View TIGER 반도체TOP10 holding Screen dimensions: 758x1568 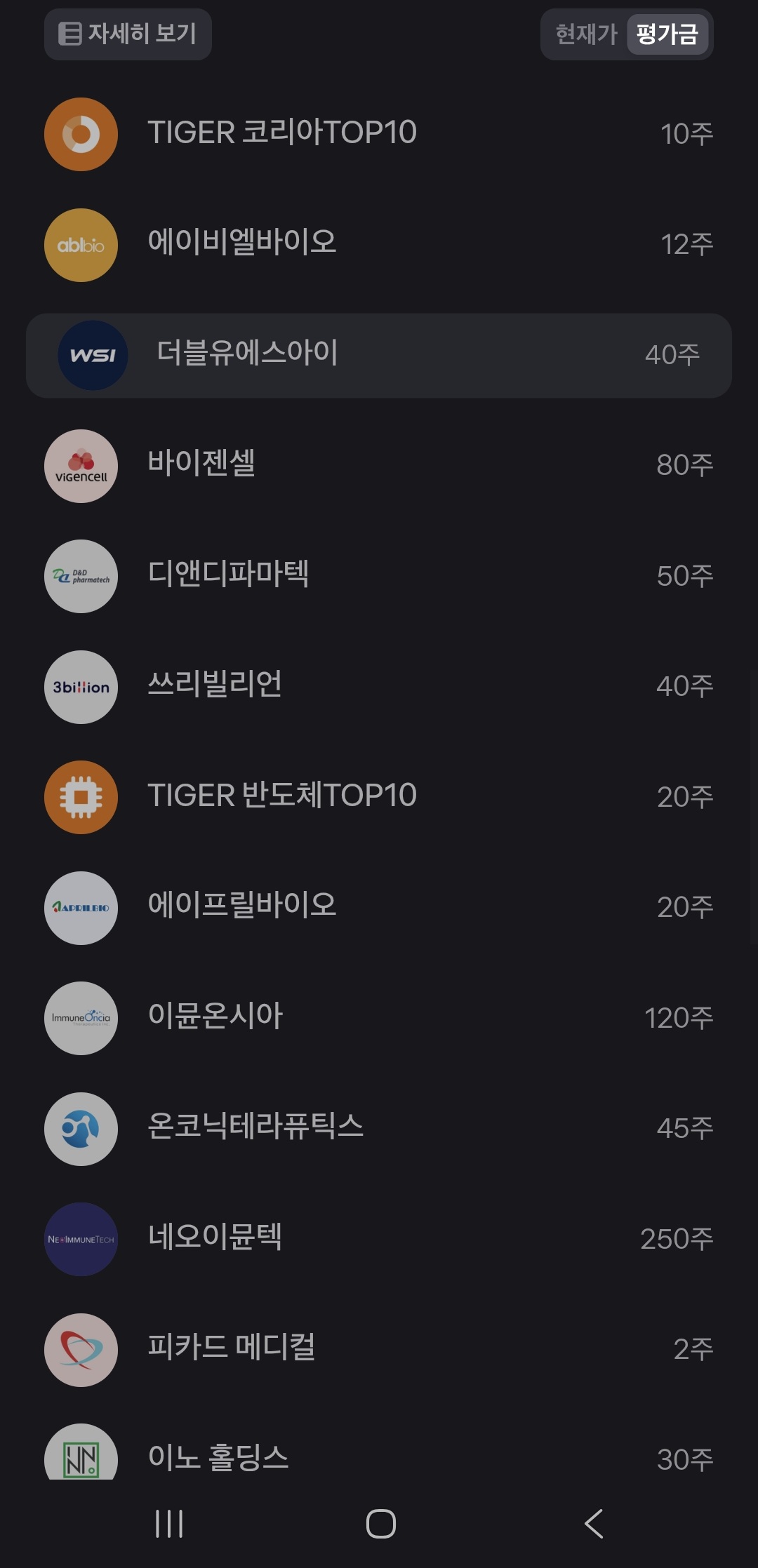[379, 797]
